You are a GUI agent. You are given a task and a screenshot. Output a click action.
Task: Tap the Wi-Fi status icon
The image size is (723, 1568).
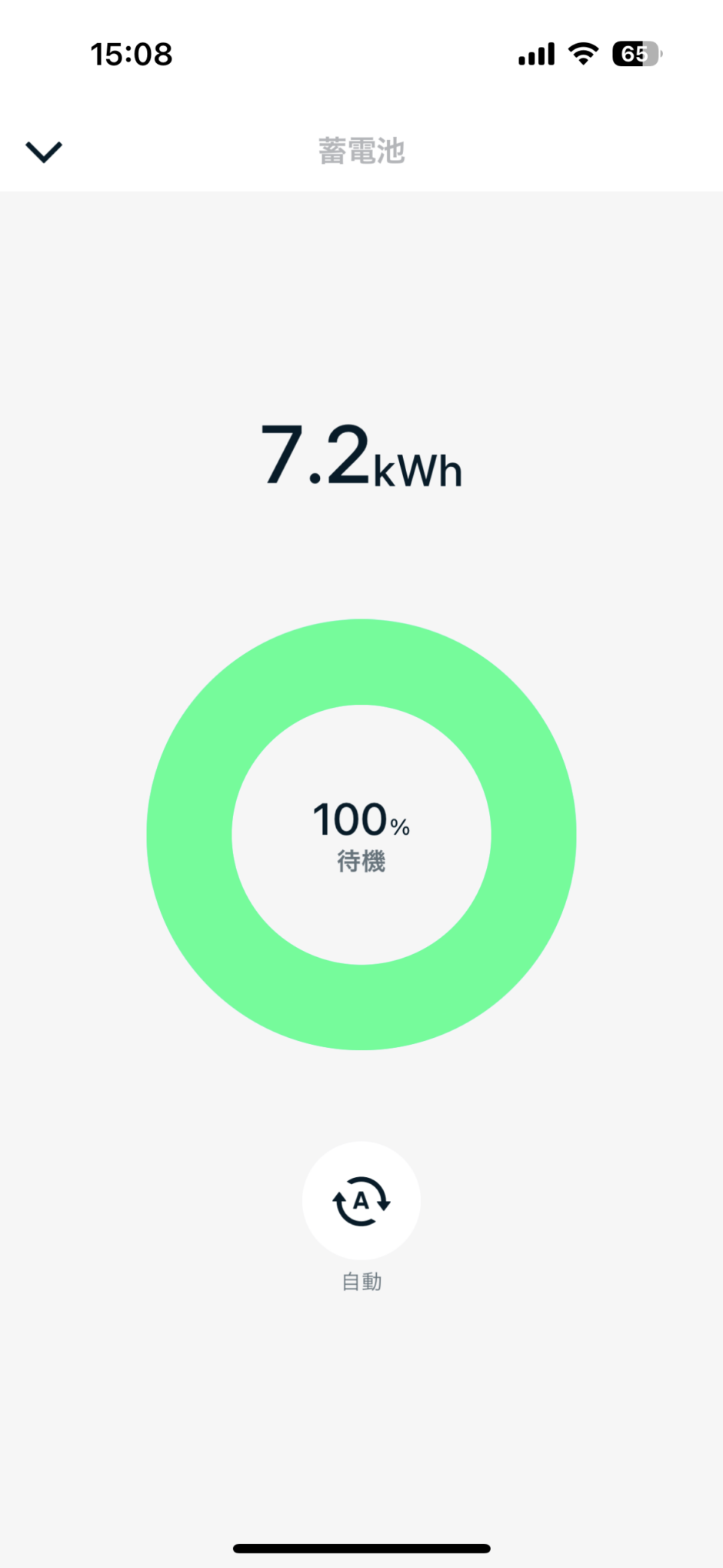(x=583, y=52)
